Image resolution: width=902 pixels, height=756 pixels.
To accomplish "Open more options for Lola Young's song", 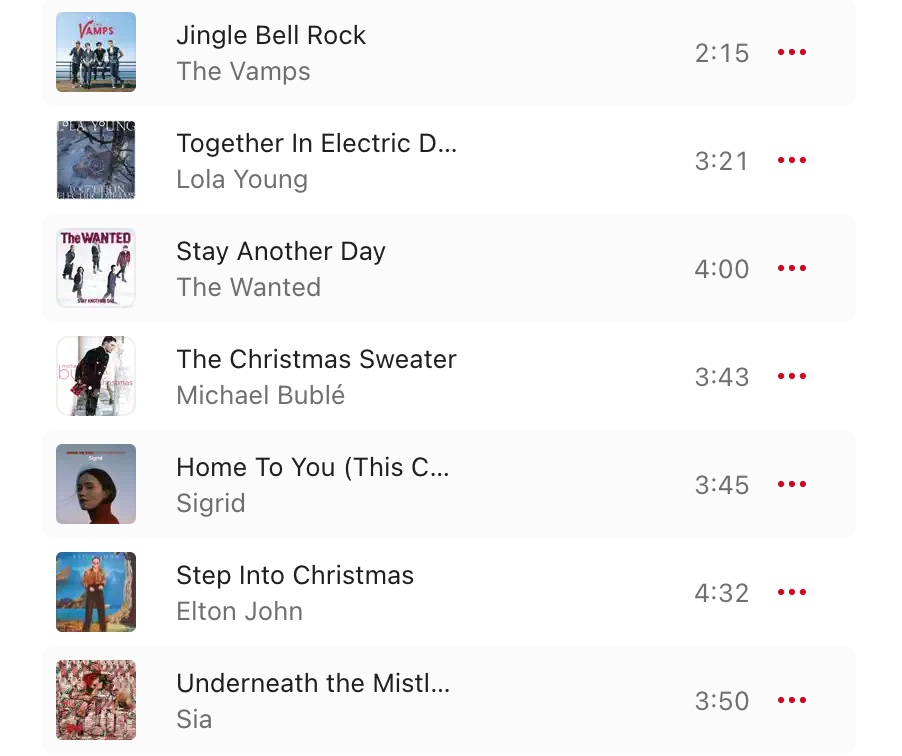I will [791, 160].
